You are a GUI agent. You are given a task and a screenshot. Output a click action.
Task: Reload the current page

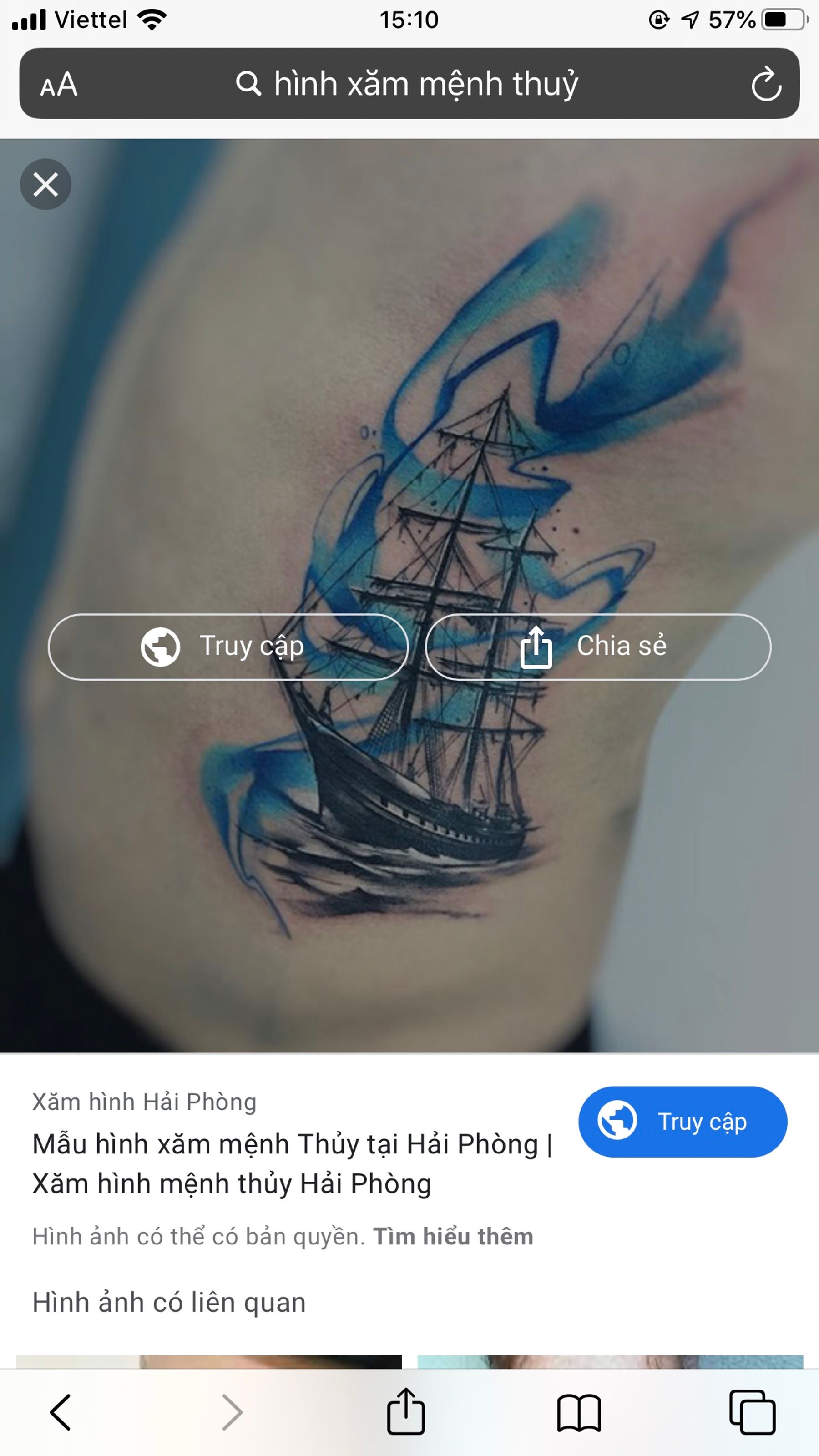coord(766,84)
